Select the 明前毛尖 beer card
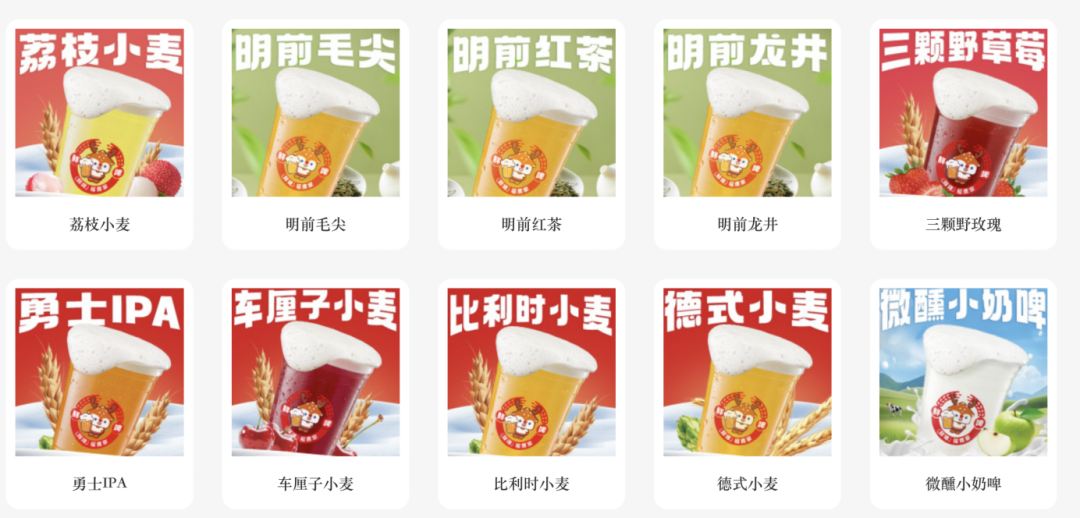The width and height of the screenshot is (1080, 518). tap(315, 133)
